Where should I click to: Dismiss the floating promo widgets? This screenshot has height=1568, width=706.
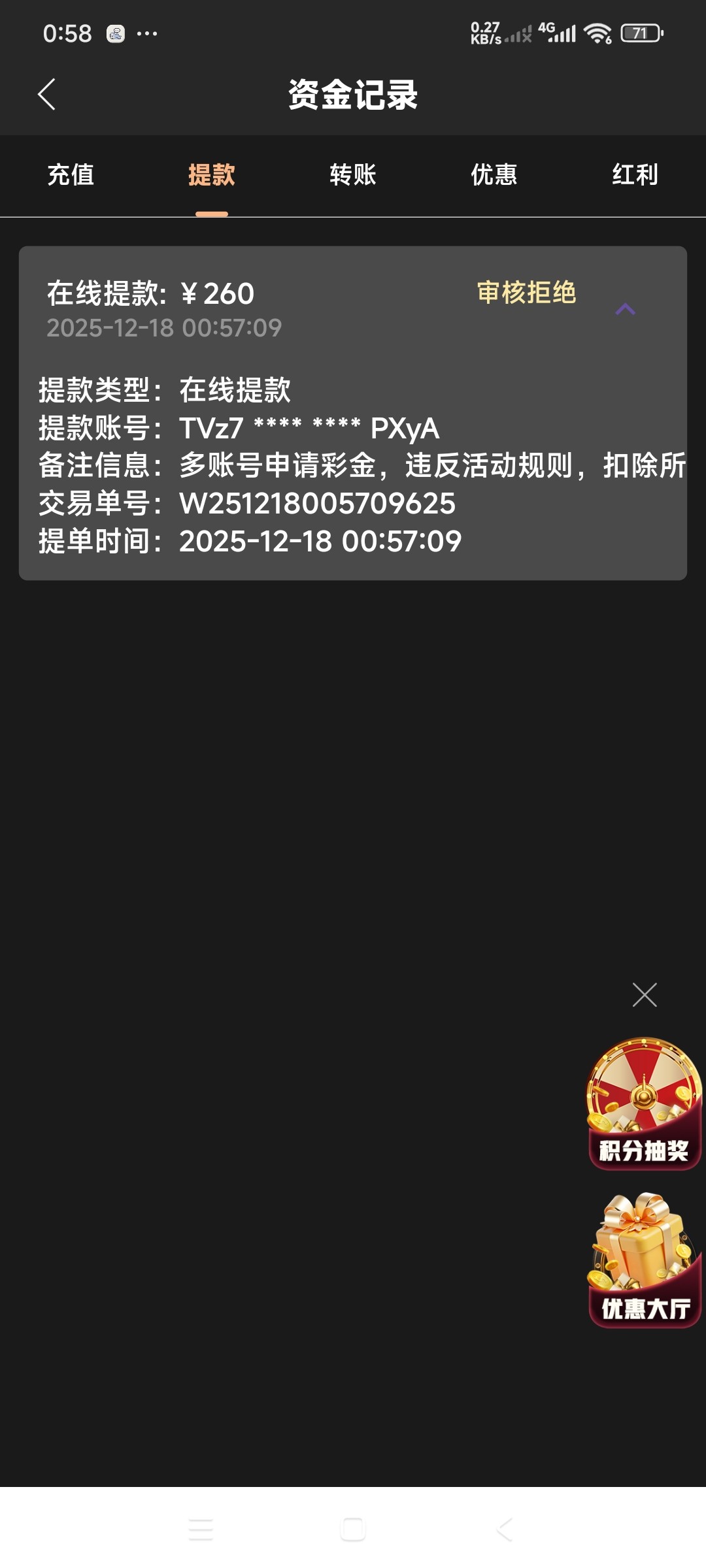(x=645, y=995)
